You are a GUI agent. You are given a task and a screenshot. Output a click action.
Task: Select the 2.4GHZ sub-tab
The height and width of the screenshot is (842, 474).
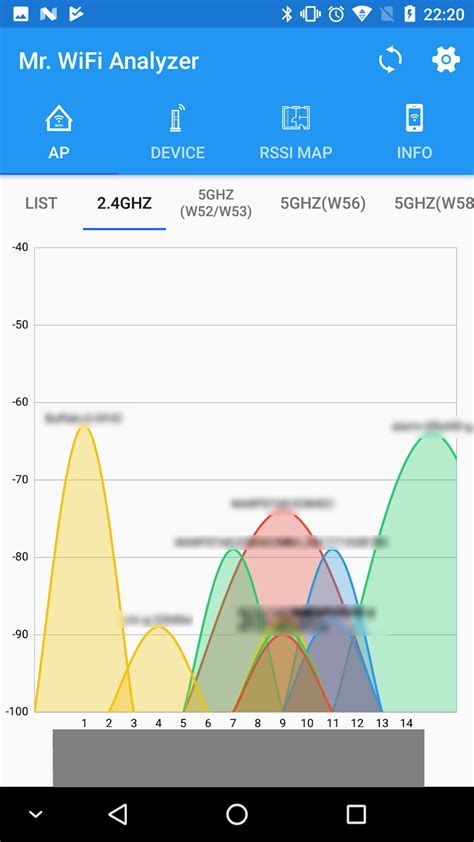(125, 204)
